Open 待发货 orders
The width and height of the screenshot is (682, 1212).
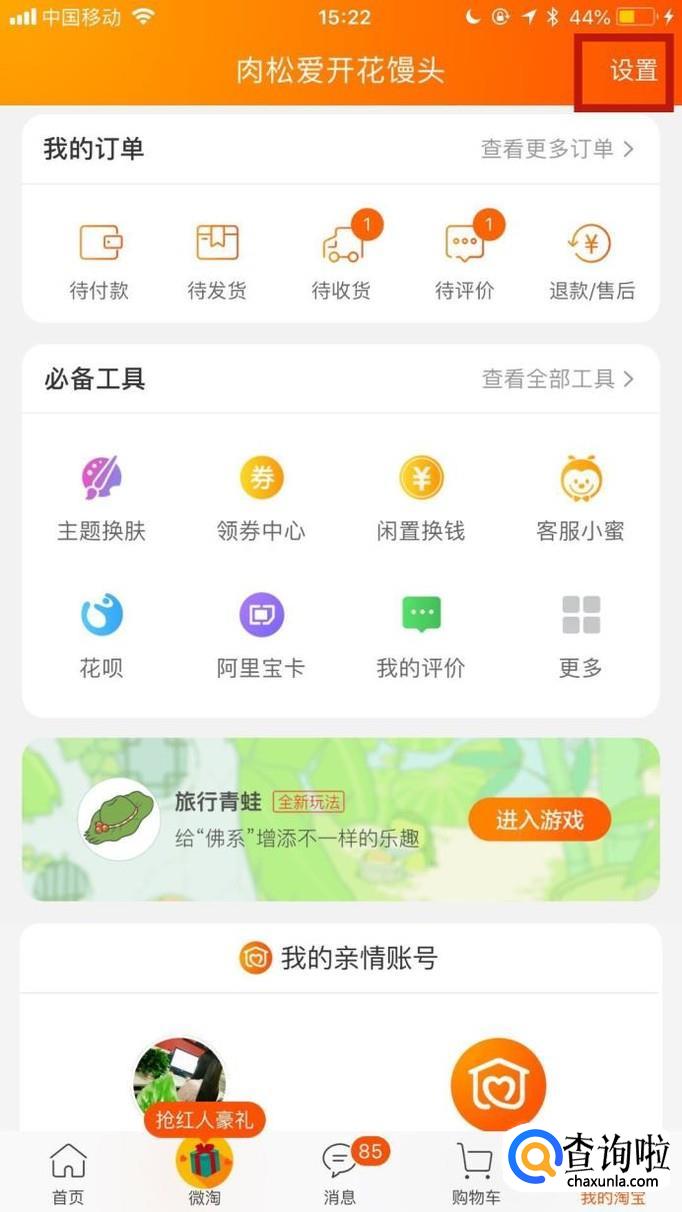point(217,260)
